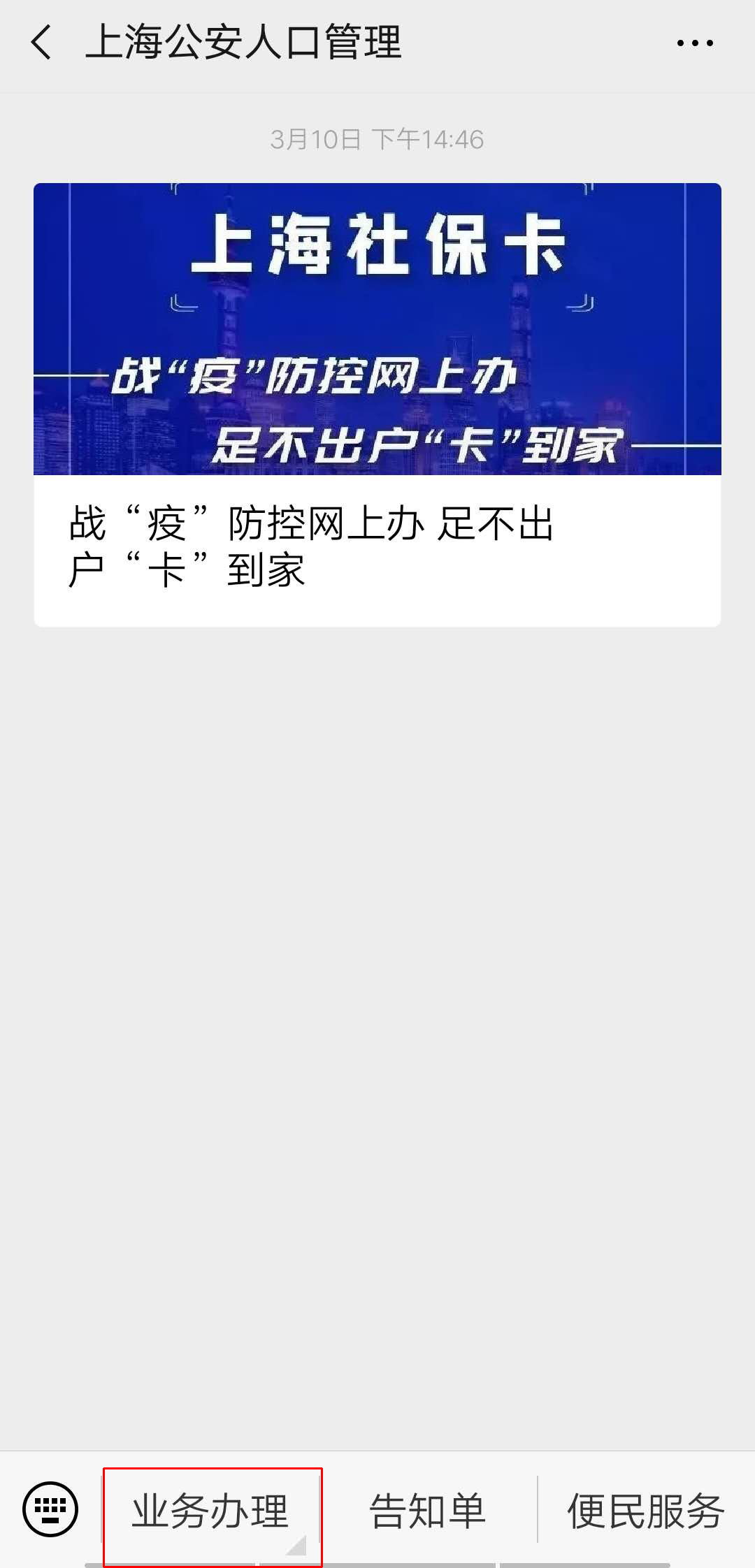Open the 上海社保卡 article card
Screen dimensions: 755x1568
tap(377, 405)
